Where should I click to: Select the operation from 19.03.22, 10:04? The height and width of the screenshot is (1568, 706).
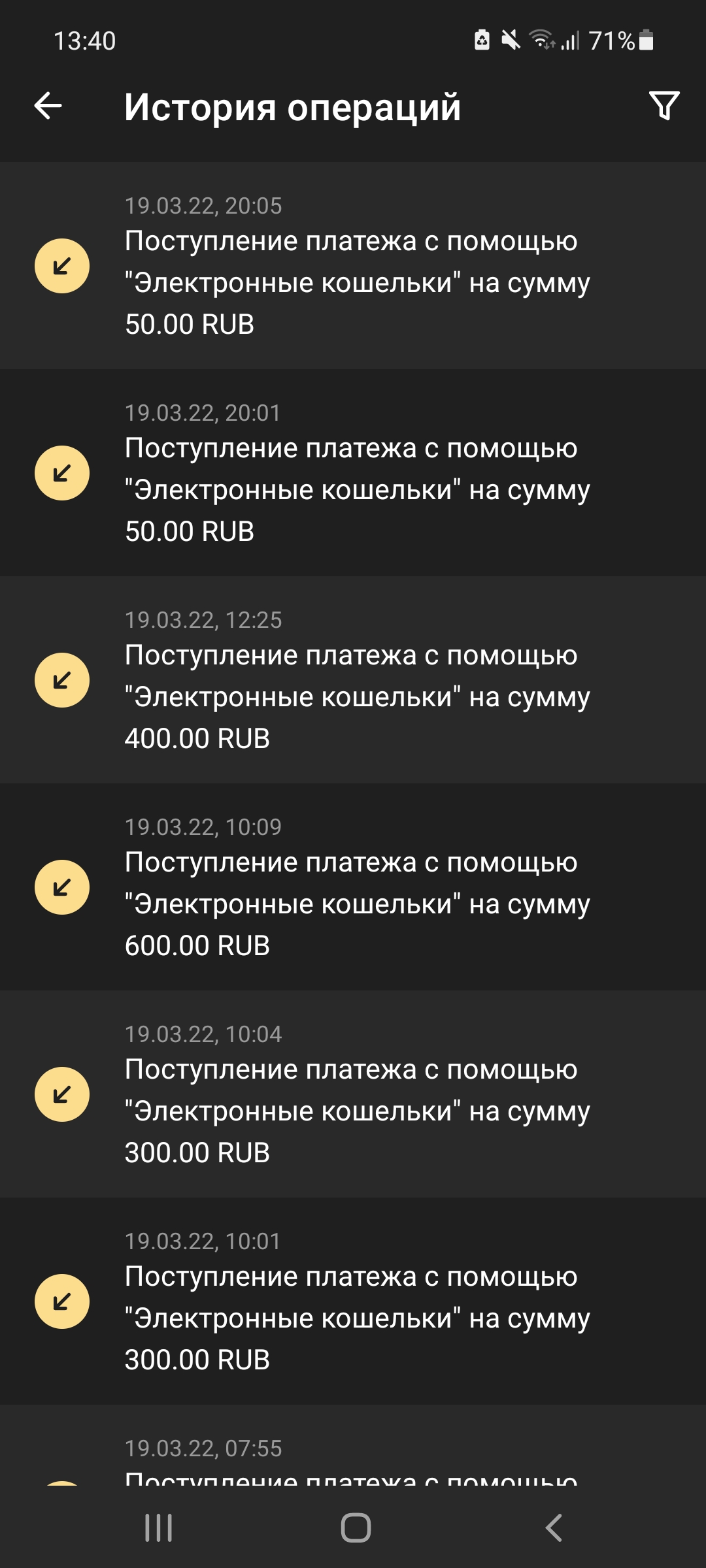click(353, 1094)
